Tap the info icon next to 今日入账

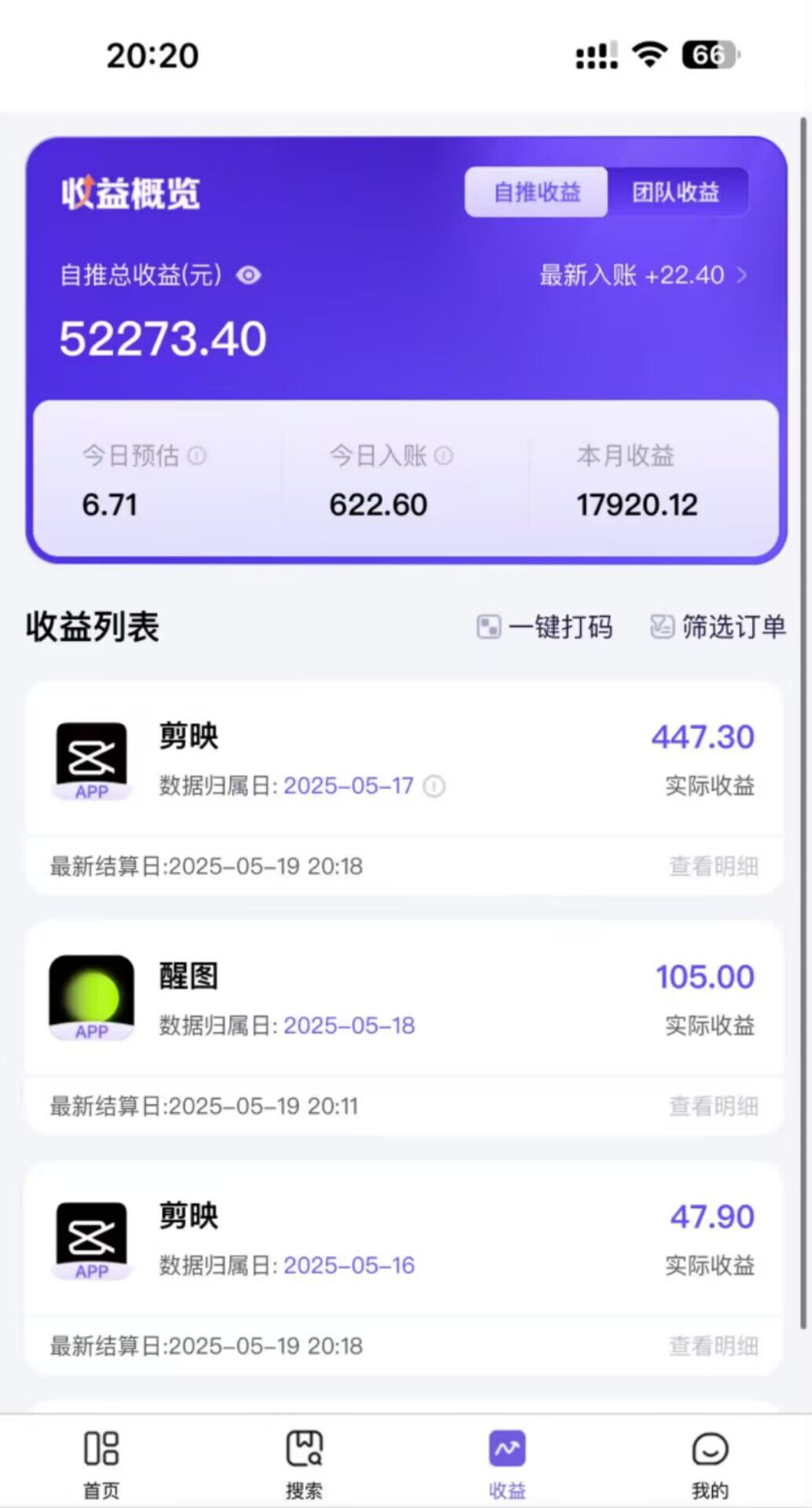(x=444, y=456)
